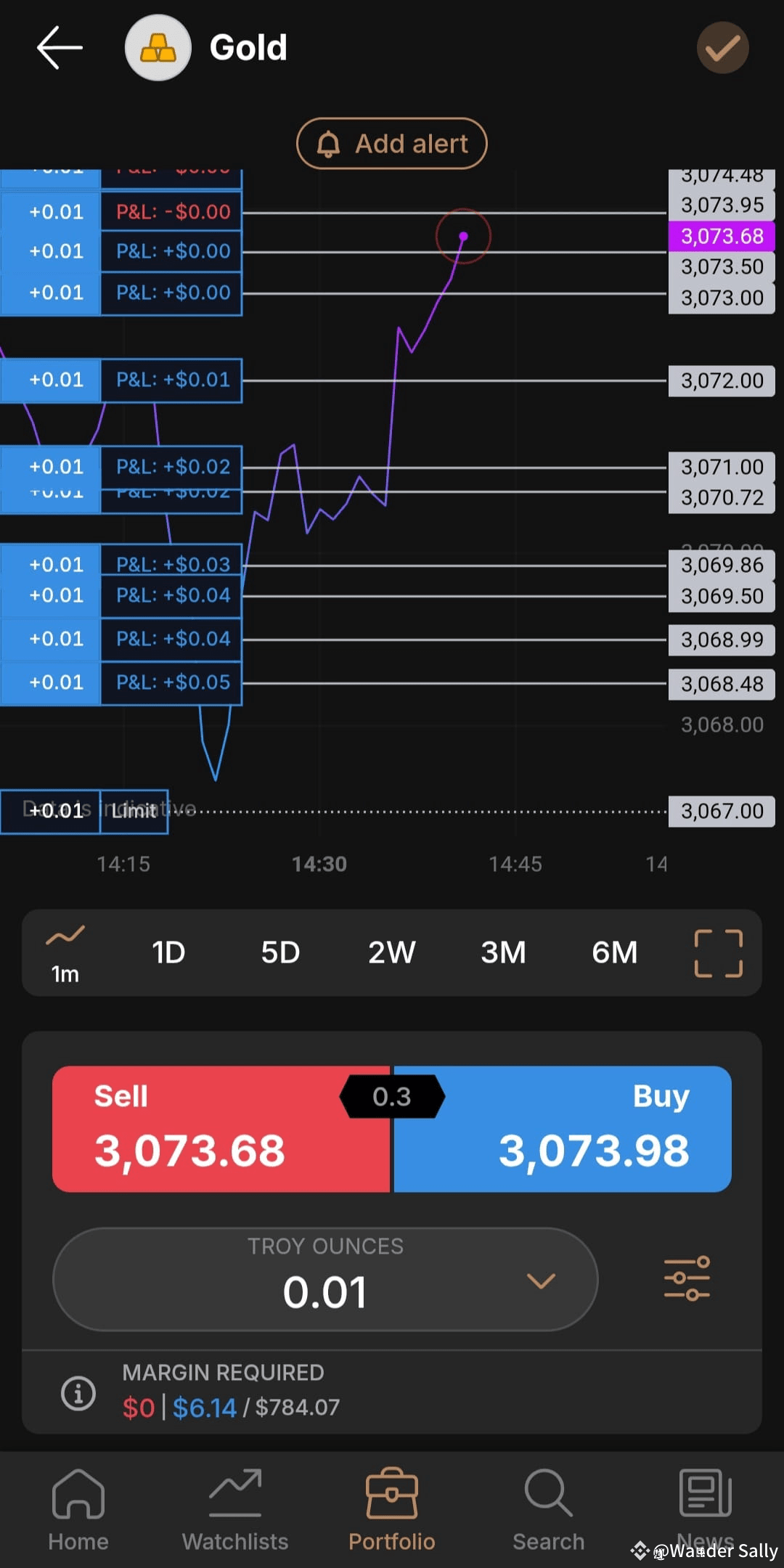Select the 1D chart range

coord(168,952)
